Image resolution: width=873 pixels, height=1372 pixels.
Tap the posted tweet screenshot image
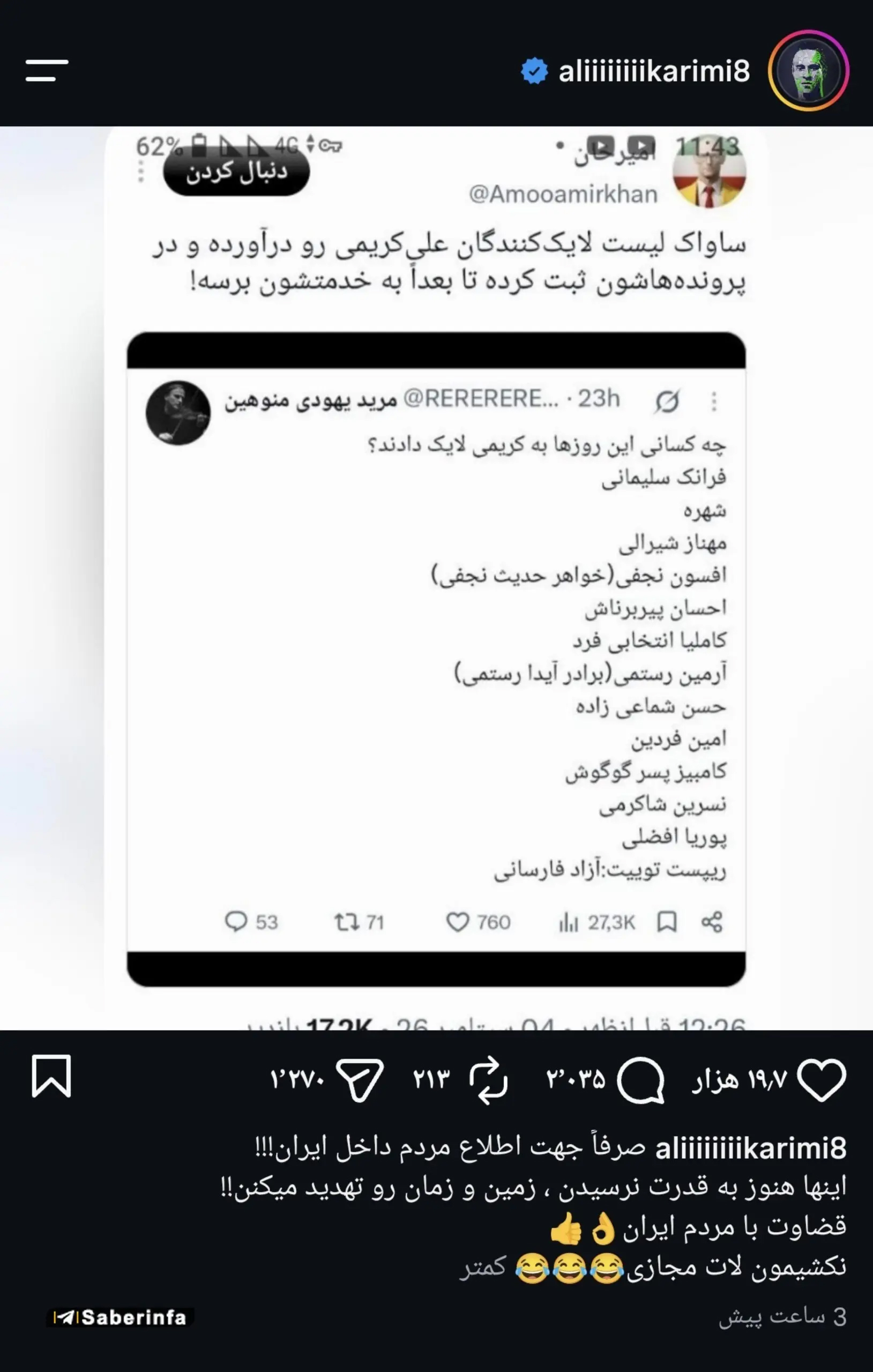coord(436,578)
